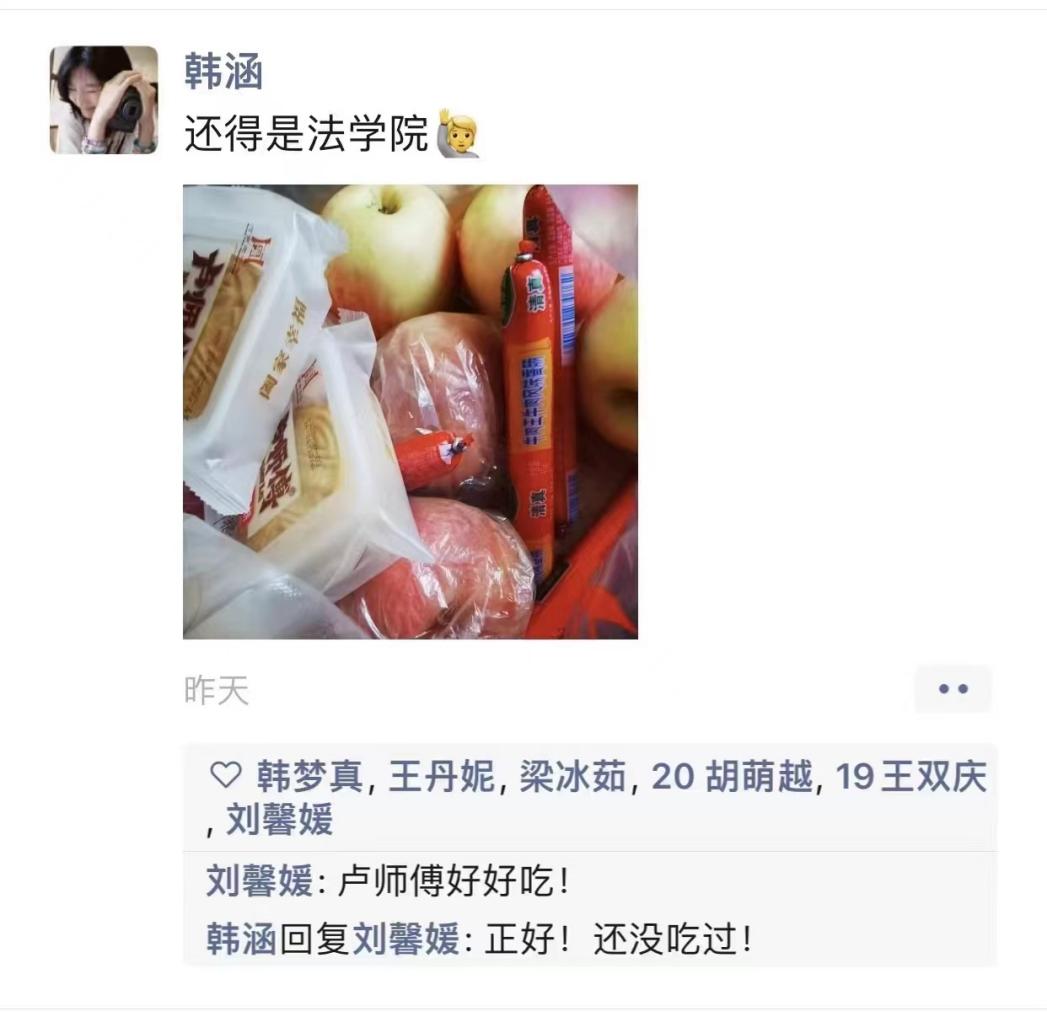Open liker 19 王双庆's profile
The width and height of the screenshot is (1047, 1022).
[911, 777]
